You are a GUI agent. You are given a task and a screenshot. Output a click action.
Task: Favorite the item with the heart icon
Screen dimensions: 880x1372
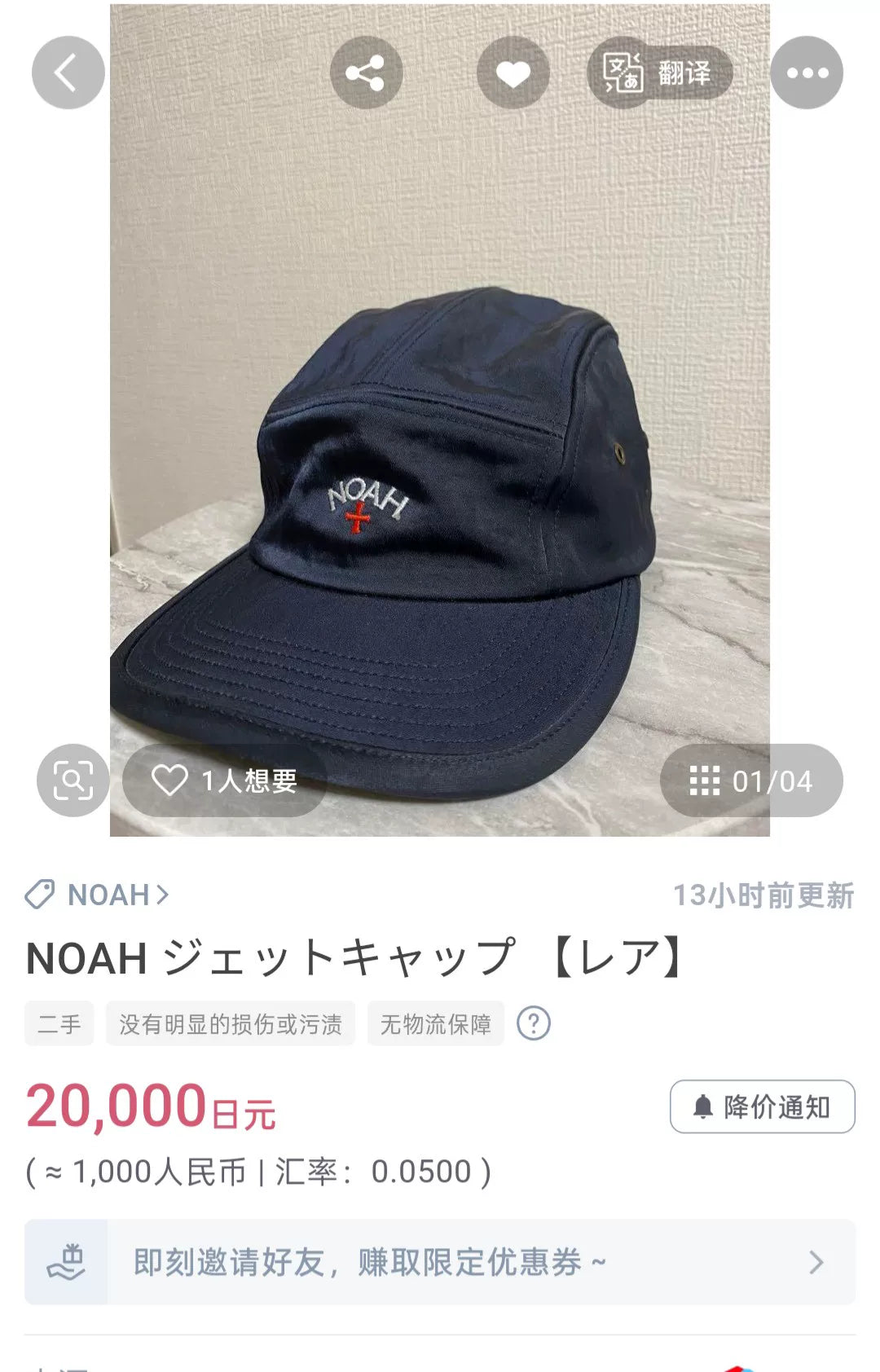coord(512,72)
